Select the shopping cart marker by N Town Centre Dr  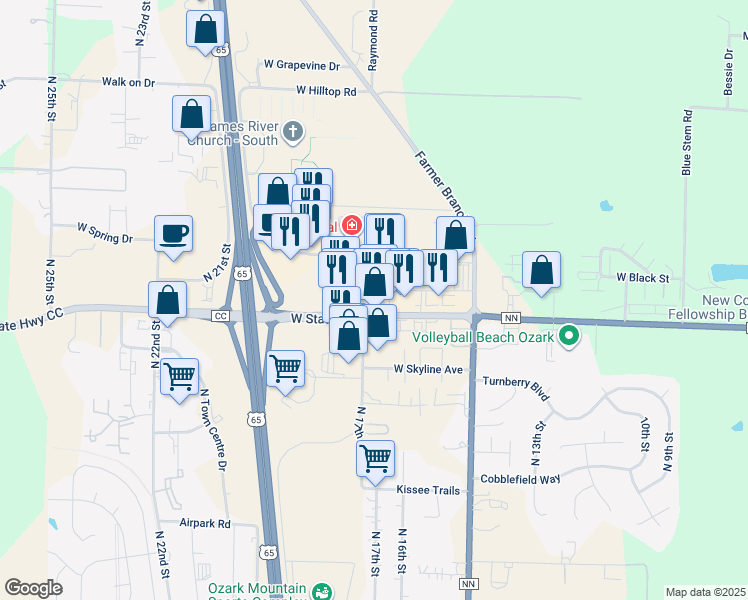(x=179, y=377)
